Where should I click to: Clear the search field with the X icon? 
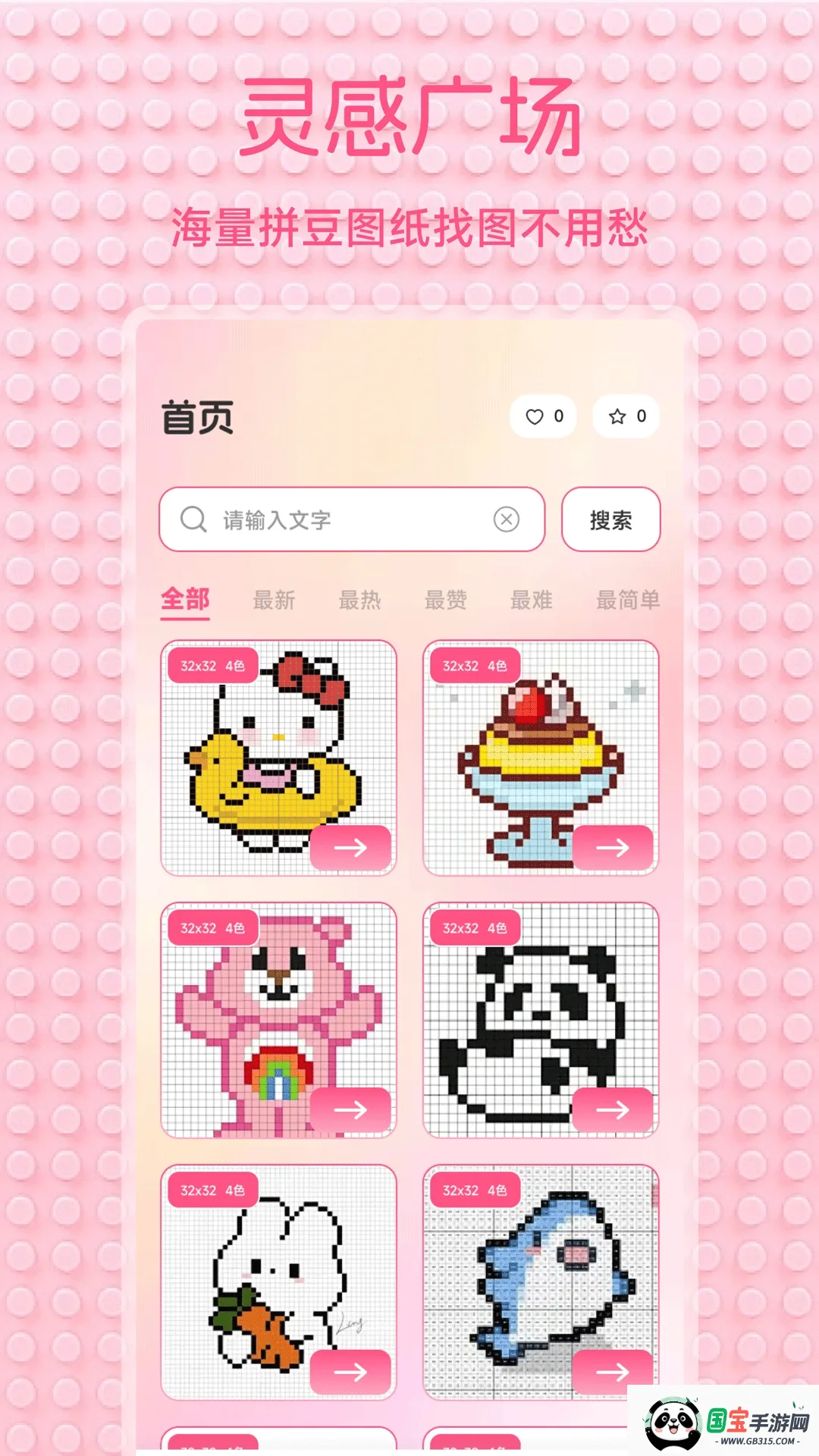[504, 519]
